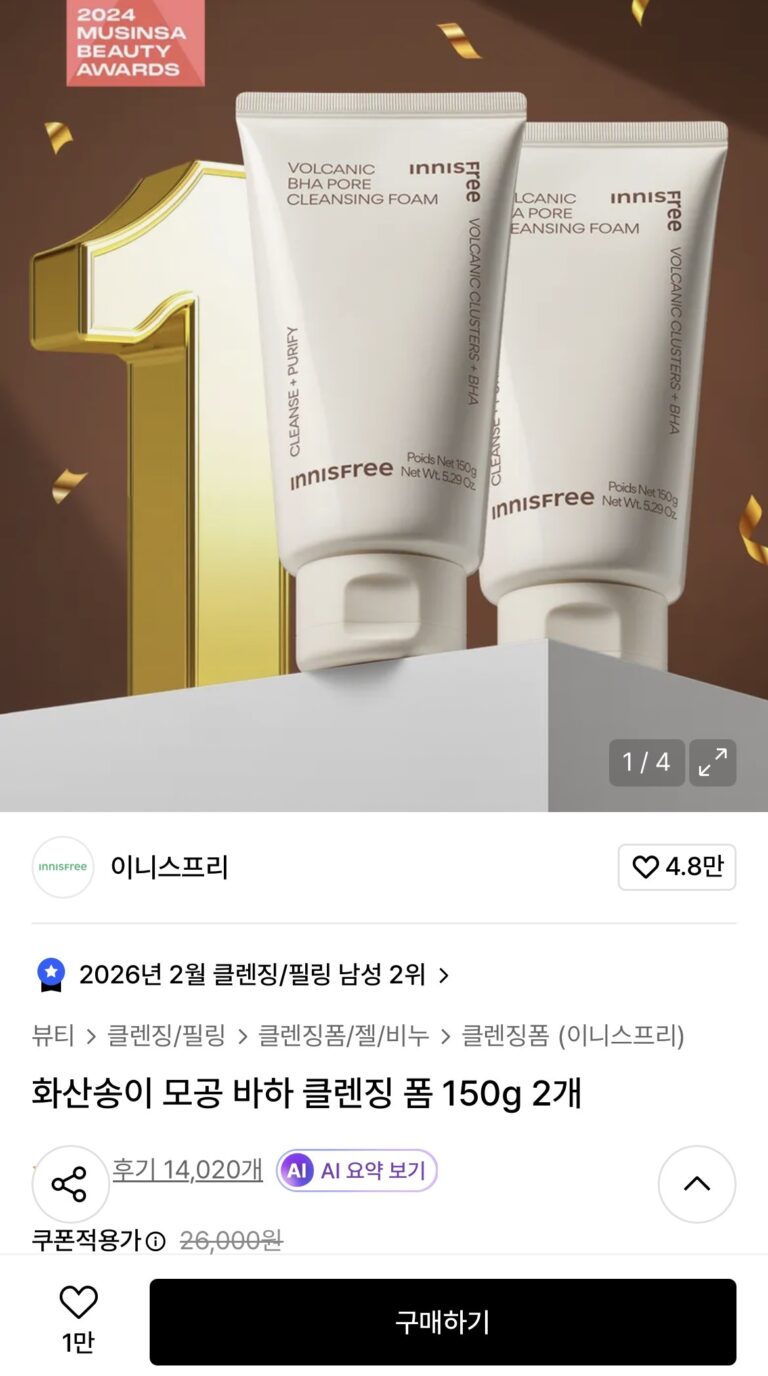View the 후기 14,020개 reviews
Screen dimensions: 768x1376
187,1169
